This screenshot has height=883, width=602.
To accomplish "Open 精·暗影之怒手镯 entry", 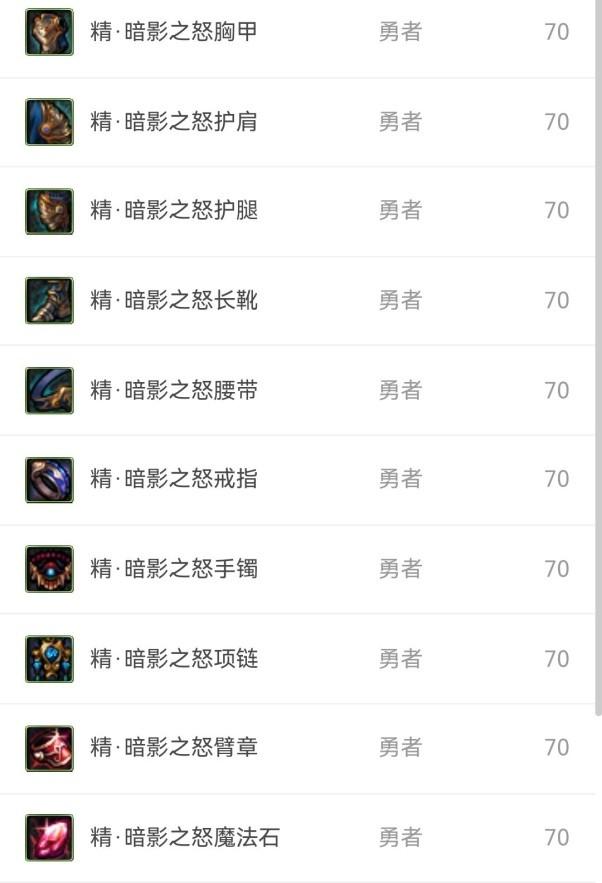I will (x=174, y=569).
